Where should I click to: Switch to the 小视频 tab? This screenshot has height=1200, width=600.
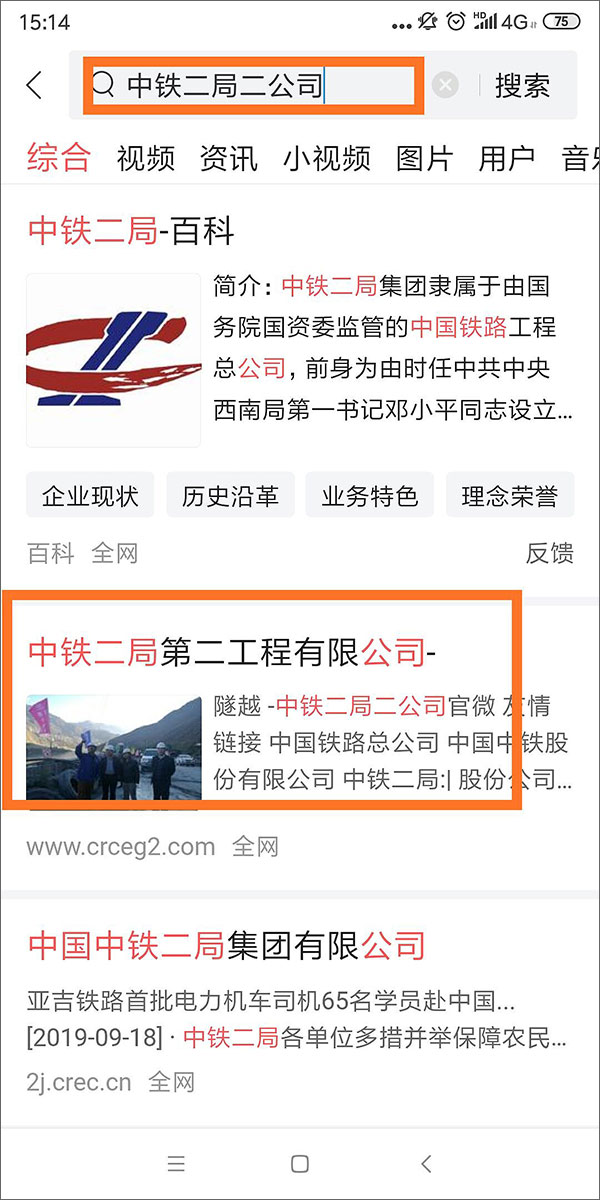[x=326, y=158]
